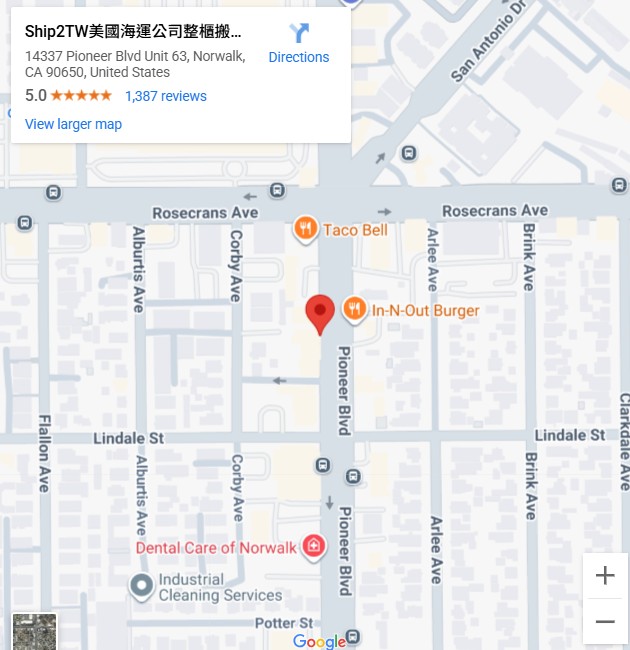
Task: Switch to satellite view thumbnail
Action: [x=34, y=632]
